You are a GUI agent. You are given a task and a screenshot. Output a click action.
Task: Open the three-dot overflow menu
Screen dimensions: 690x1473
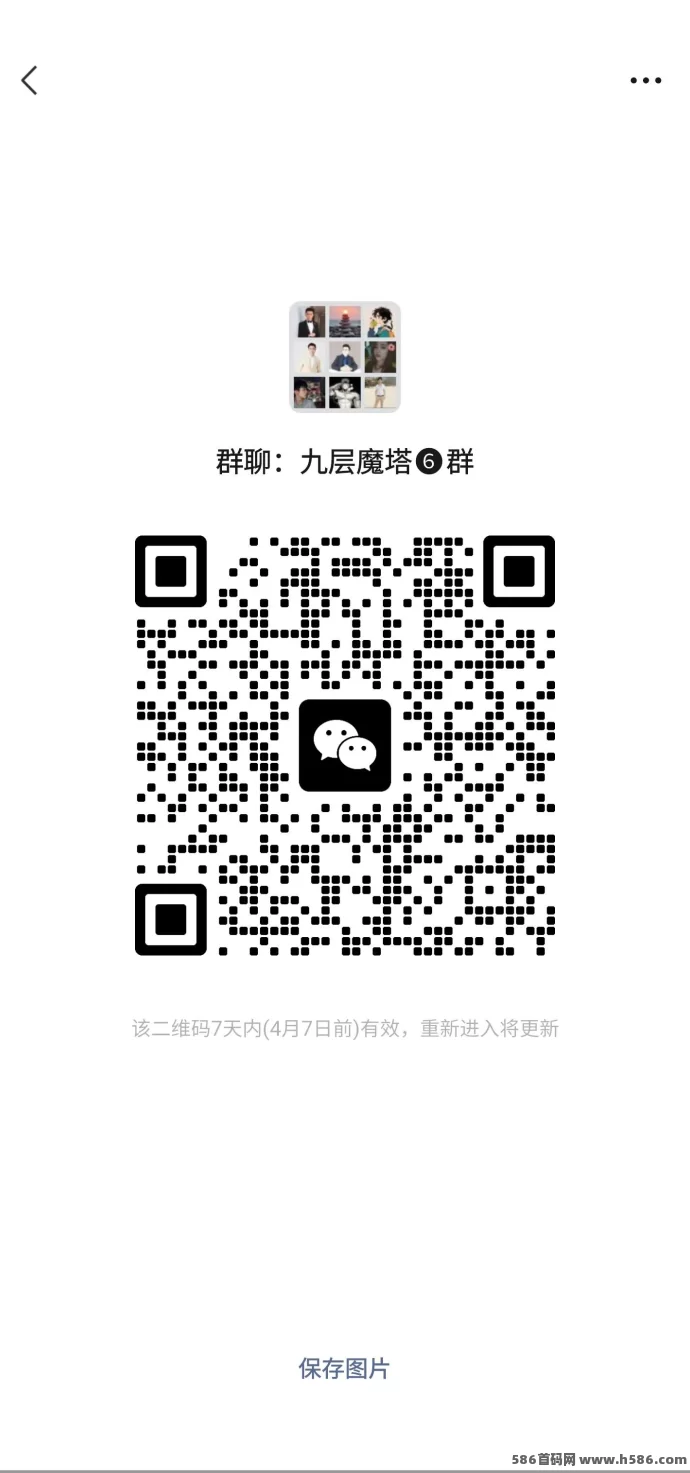(645, 81)
